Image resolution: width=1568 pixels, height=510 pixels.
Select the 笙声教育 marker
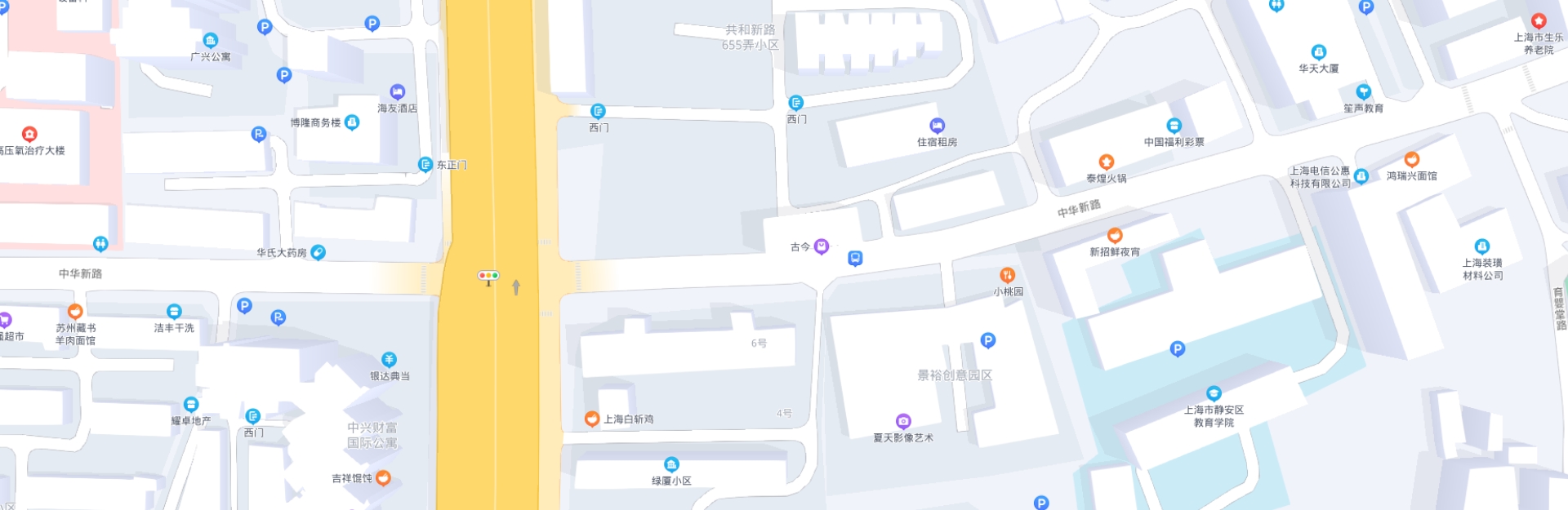(x=1363, y=91)
